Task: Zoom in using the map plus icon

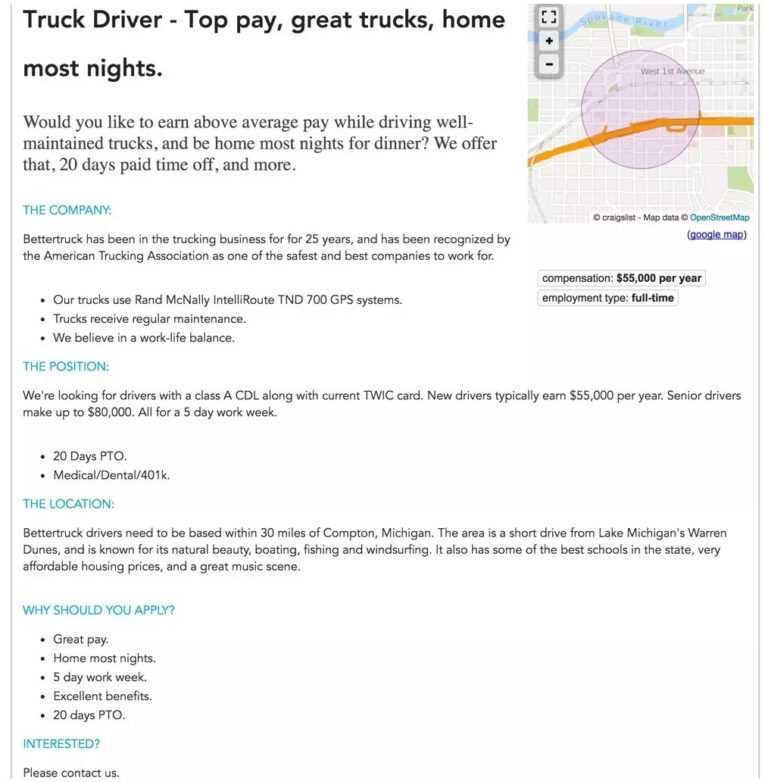Action: (x=547, y=41)
